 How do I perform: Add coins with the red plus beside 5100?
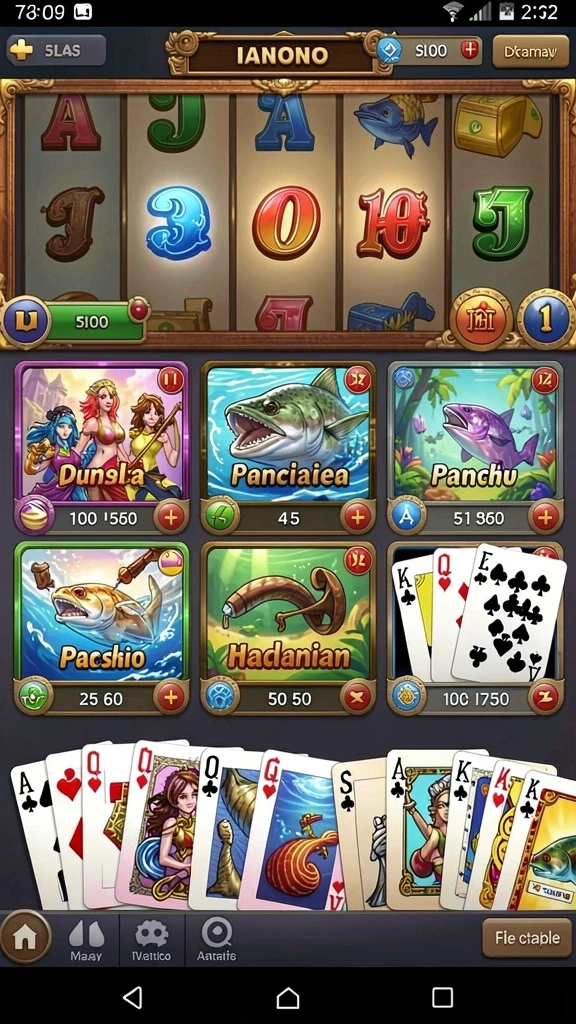(470, 50)
